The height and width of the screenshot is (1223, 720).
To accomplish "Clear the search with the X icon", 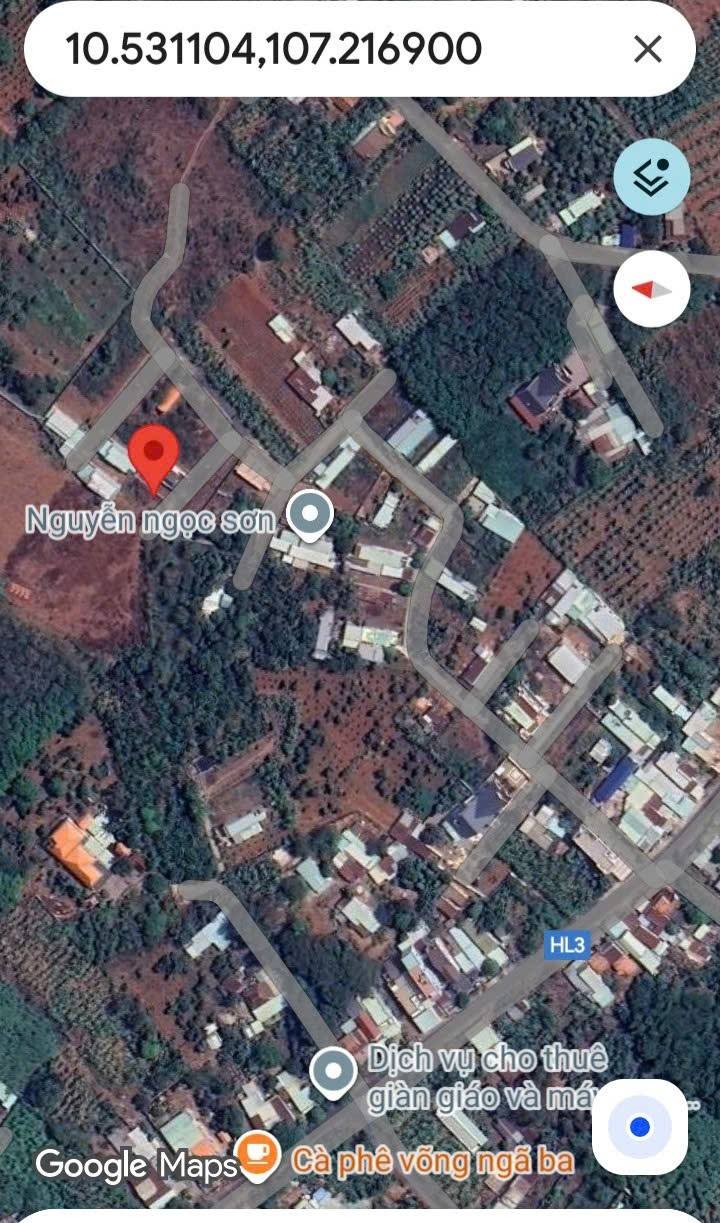I will (x=648, y=49).
